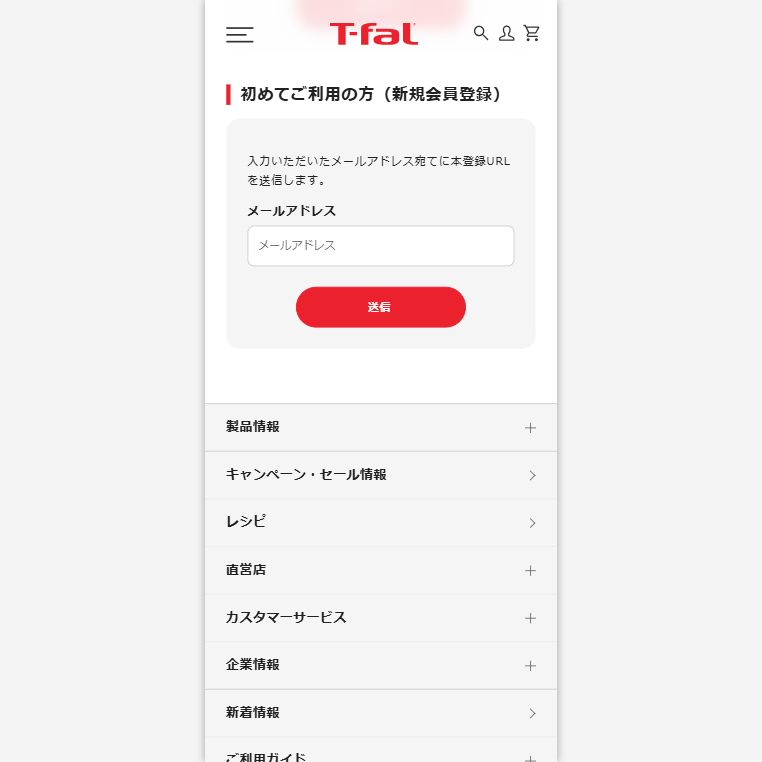Screen dimensions: 762x762
Task: Expand the 製品情報 section
Action: point(380,427)
